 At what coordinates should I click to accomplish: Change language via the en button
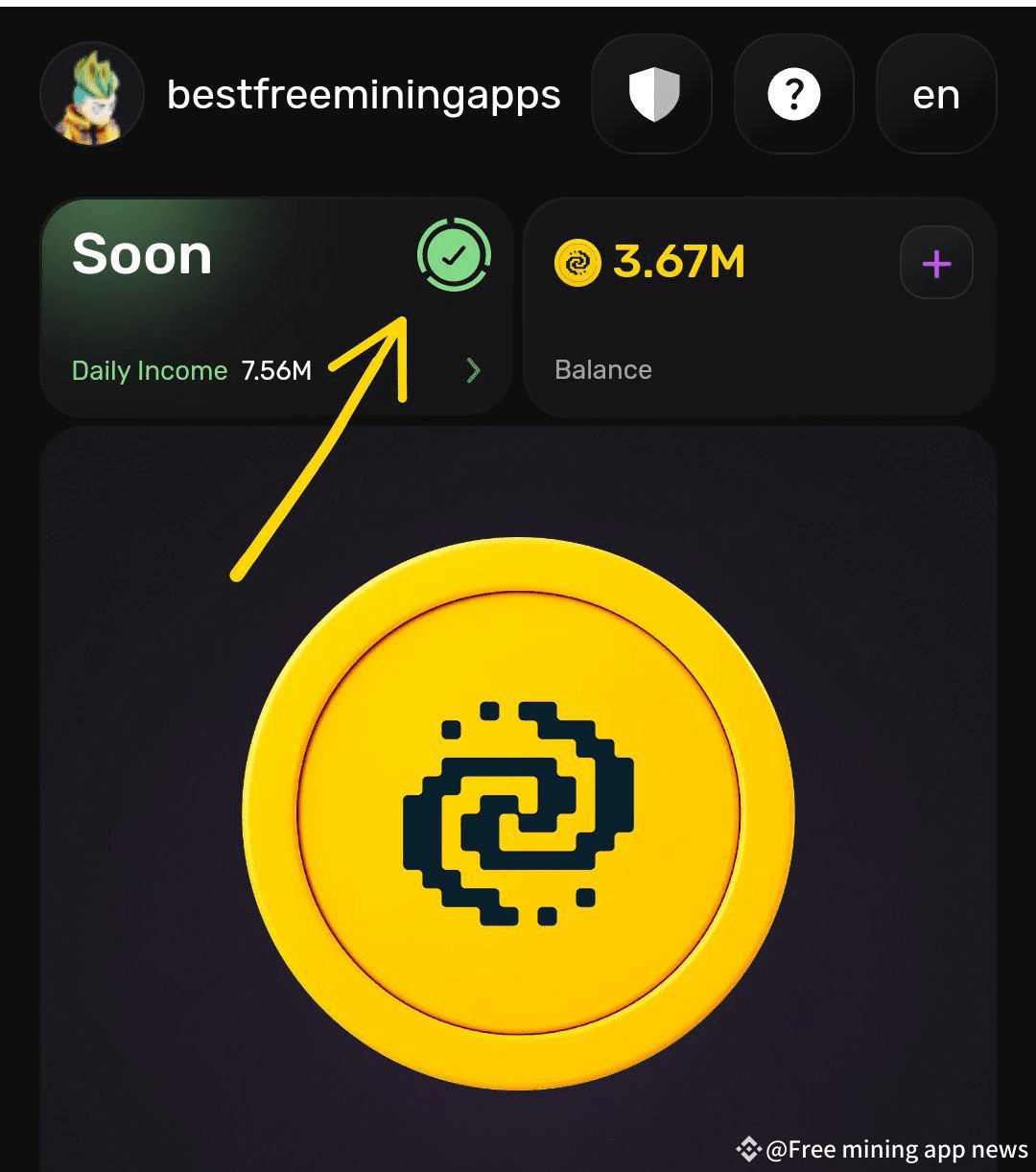click(936, 95)
